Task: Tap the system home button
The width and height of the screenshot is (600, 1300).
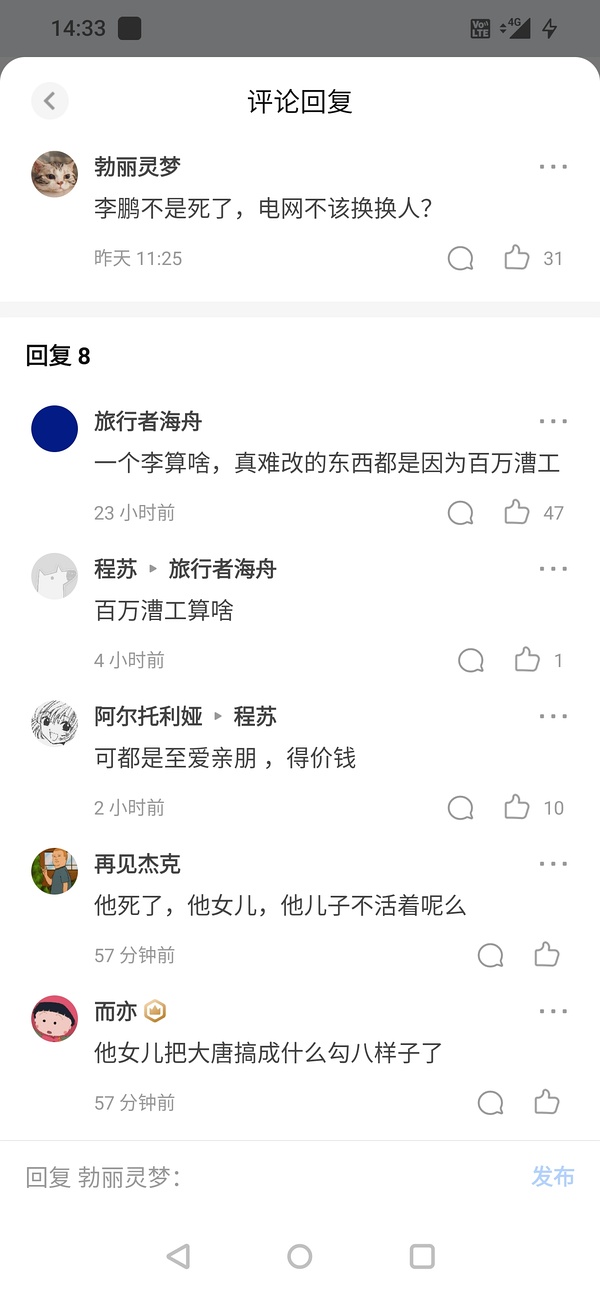Action: pyautogui.click(x=300, y=1256)
